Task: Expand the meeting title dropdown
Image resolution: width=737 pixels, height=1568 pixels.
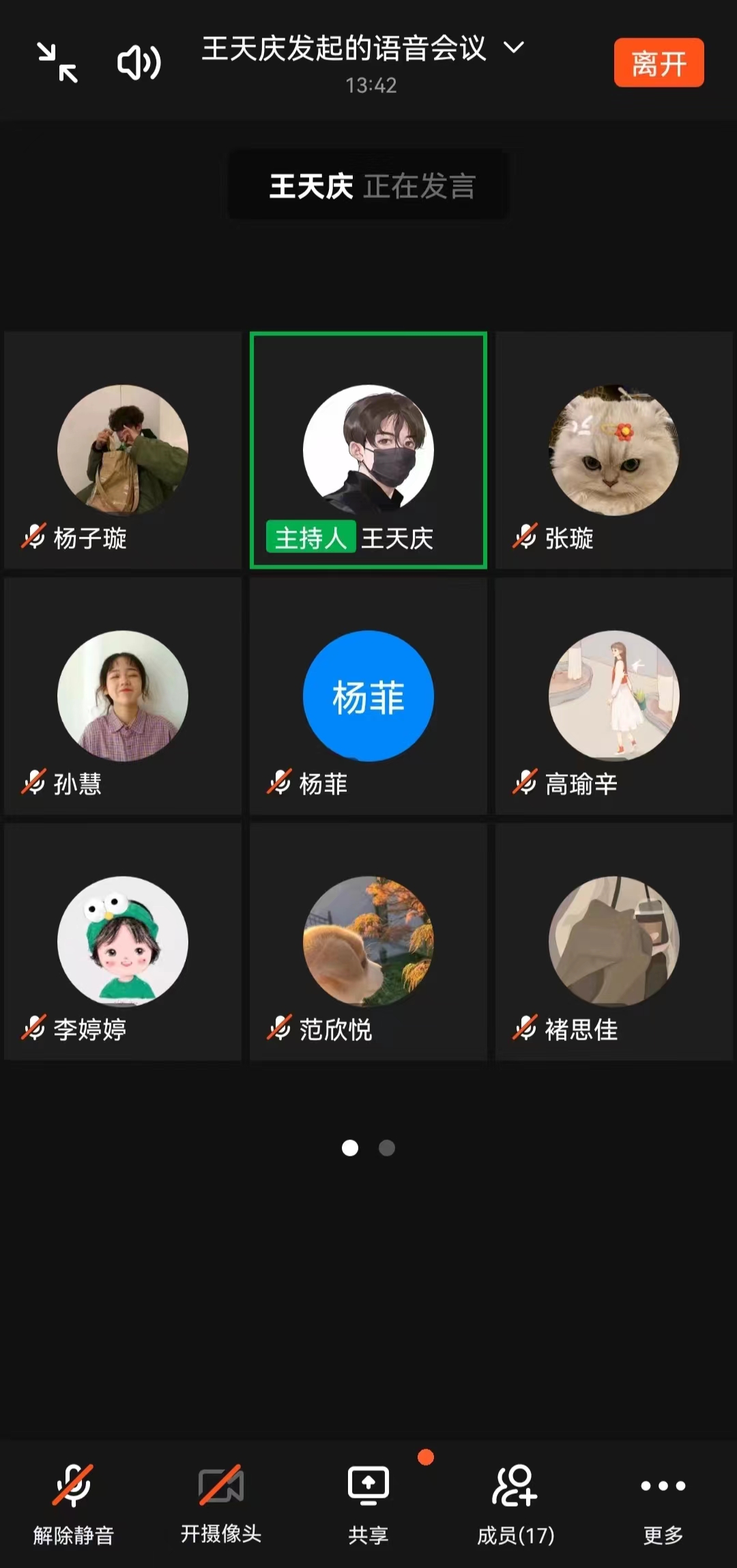Action: pos(513,48)
